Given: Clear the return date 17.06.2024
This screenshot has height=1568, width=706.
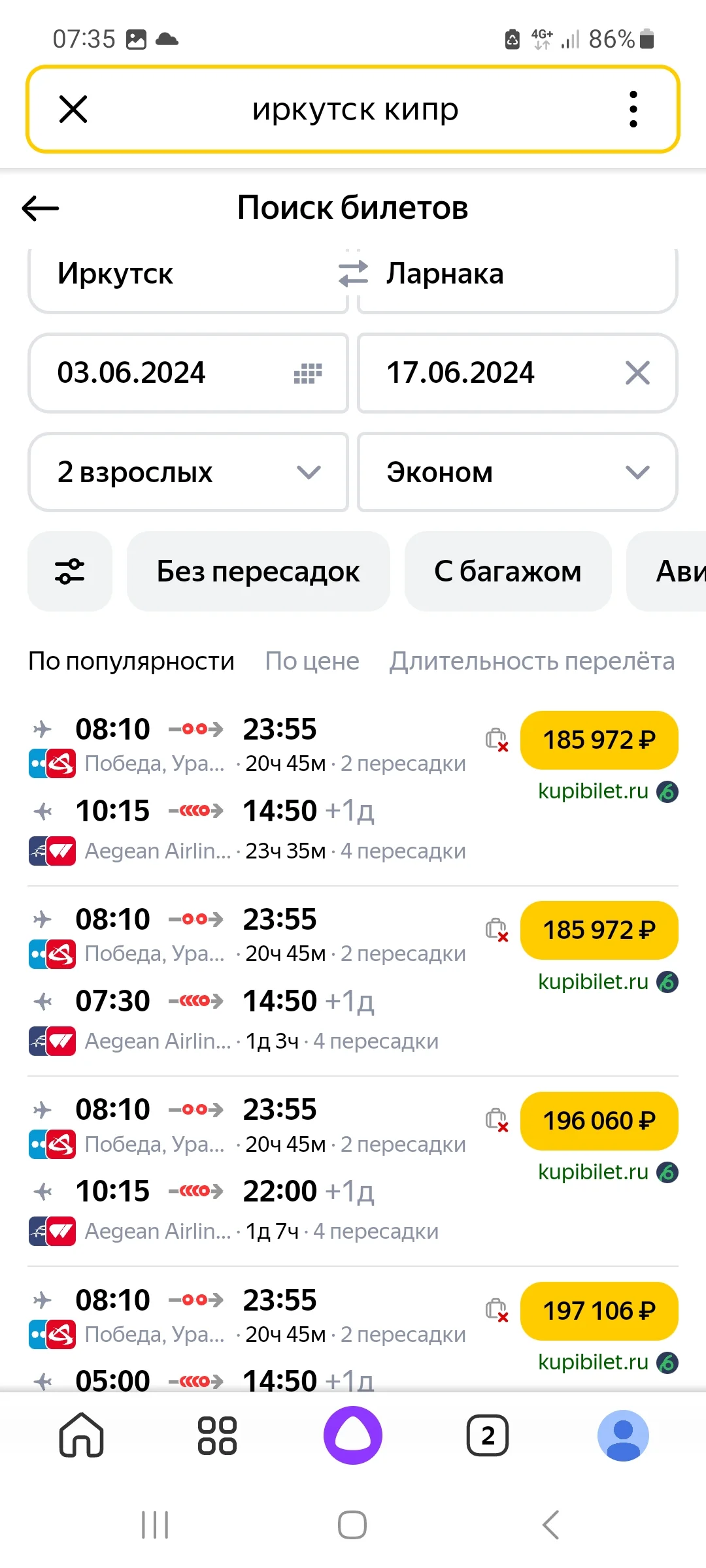Looking at the screenshot, I should tap(637, 373).
